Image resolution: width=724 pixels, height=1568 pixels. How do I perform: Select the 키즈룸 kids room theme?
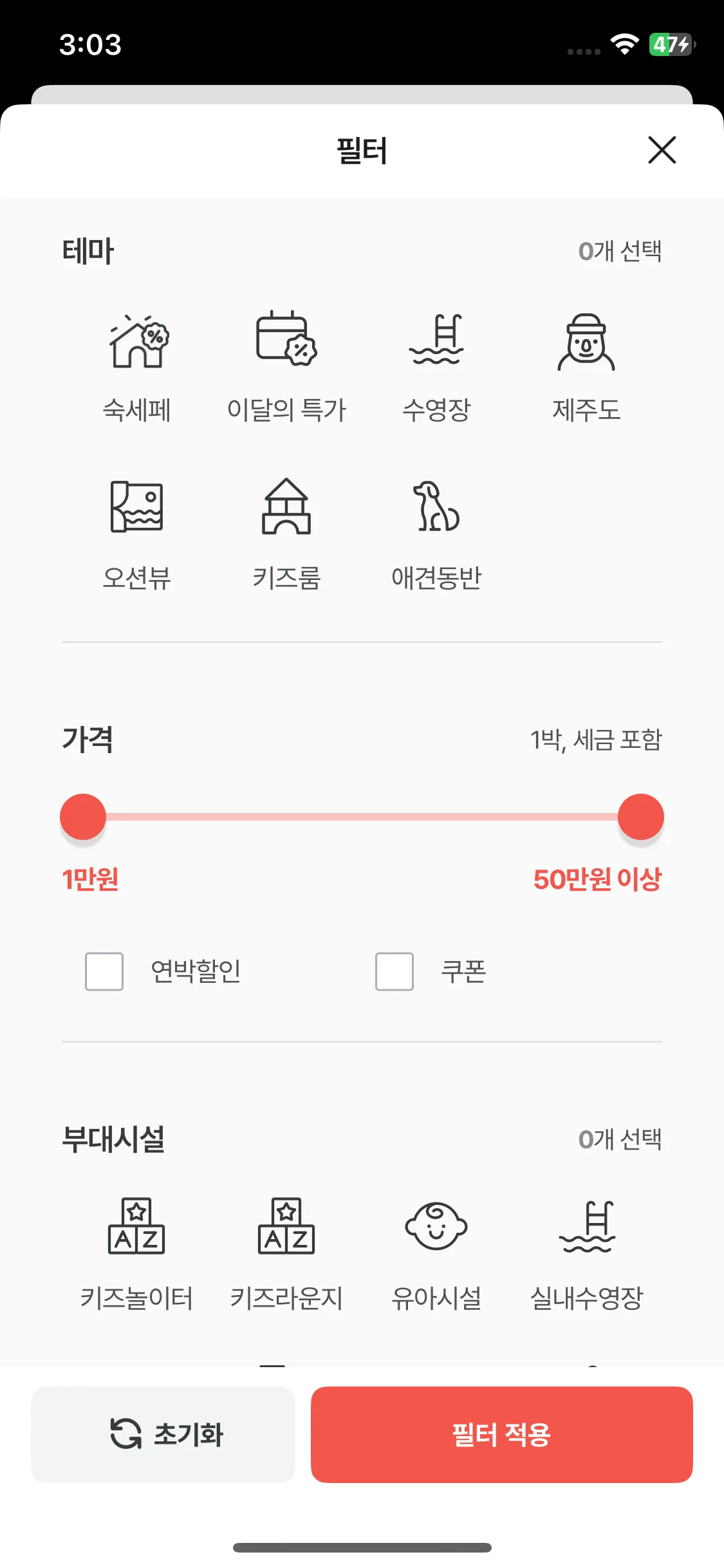tap(286, 528)
